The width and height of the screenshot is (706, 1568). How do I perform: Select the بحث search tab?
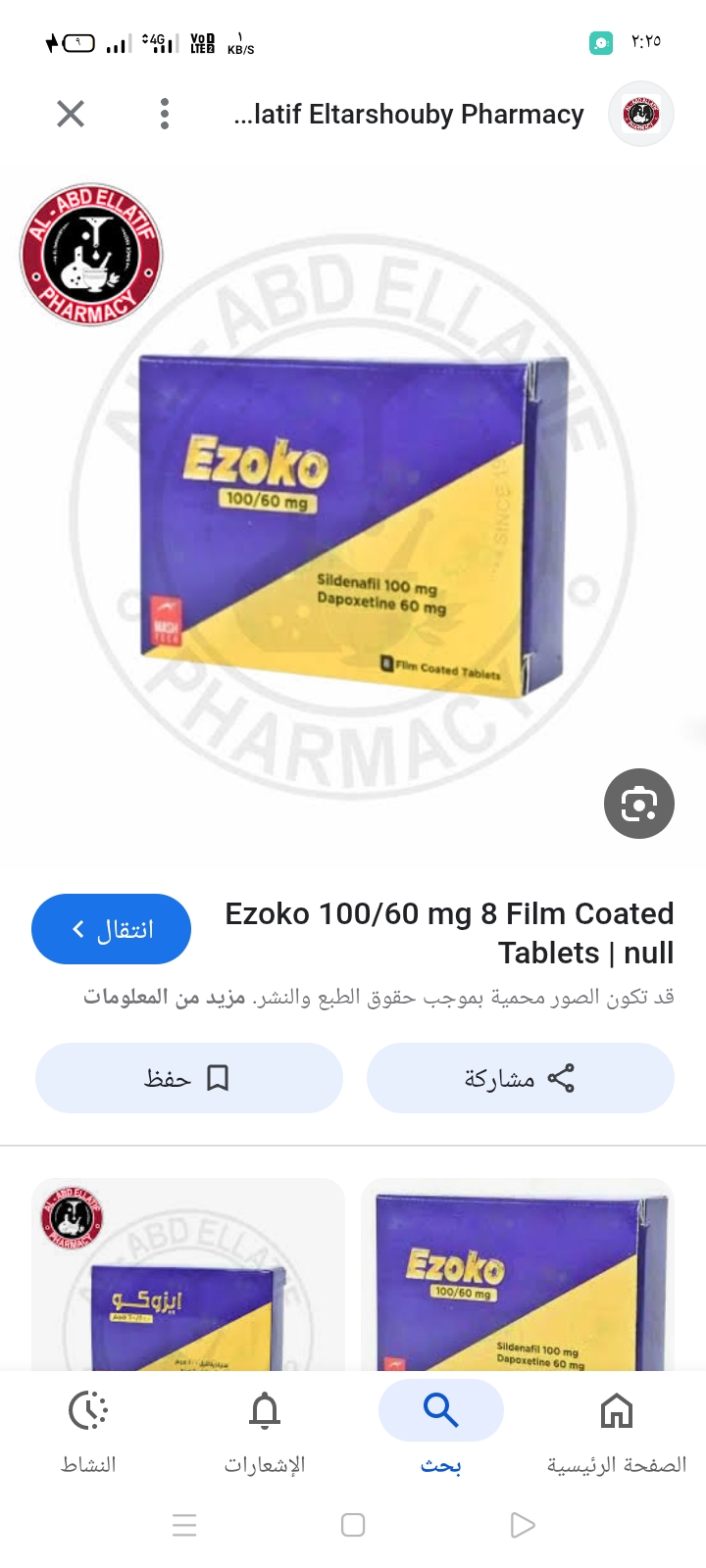coord(441,1431)
